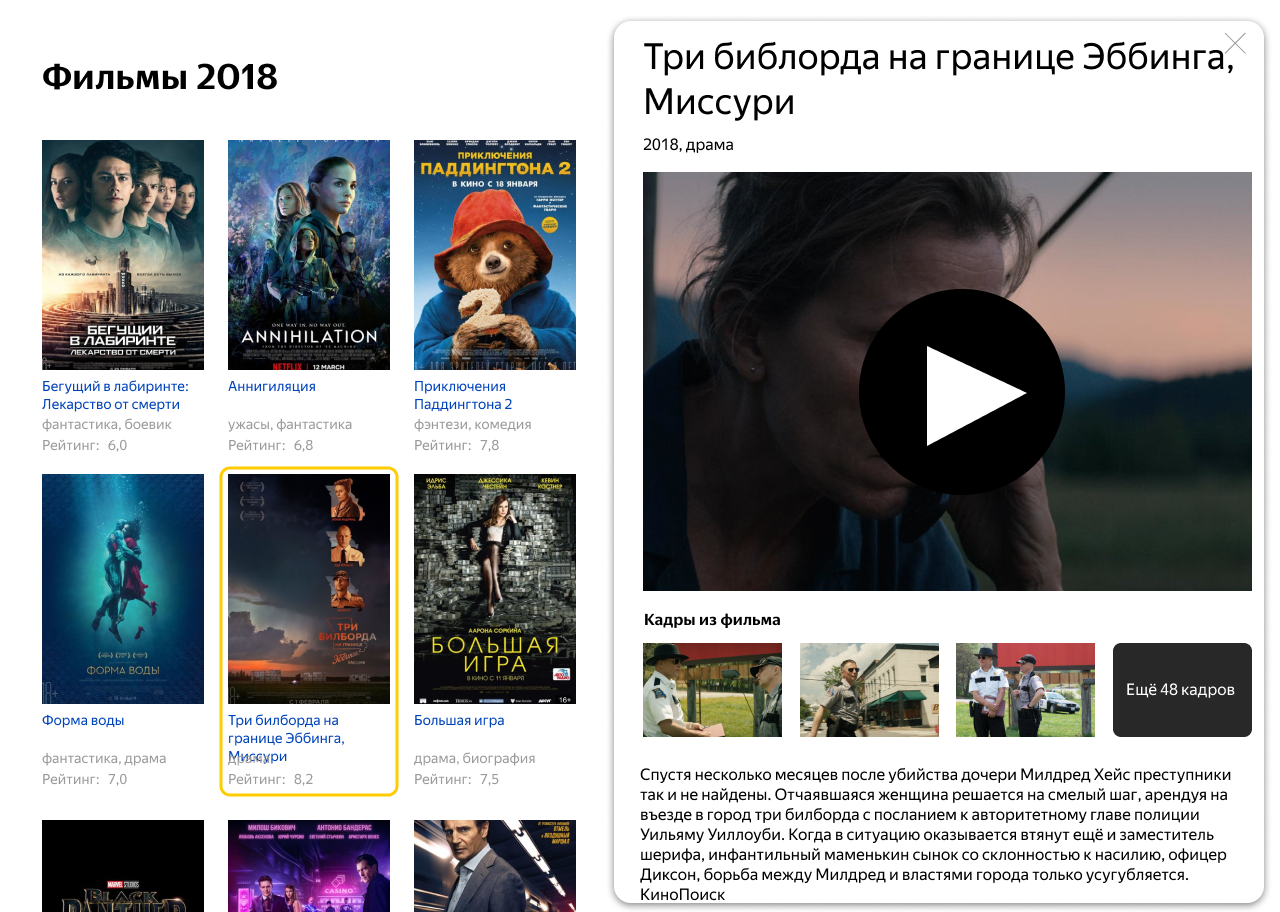
Task: Play the Three Billboards trailer
Action: pos(961,393)
